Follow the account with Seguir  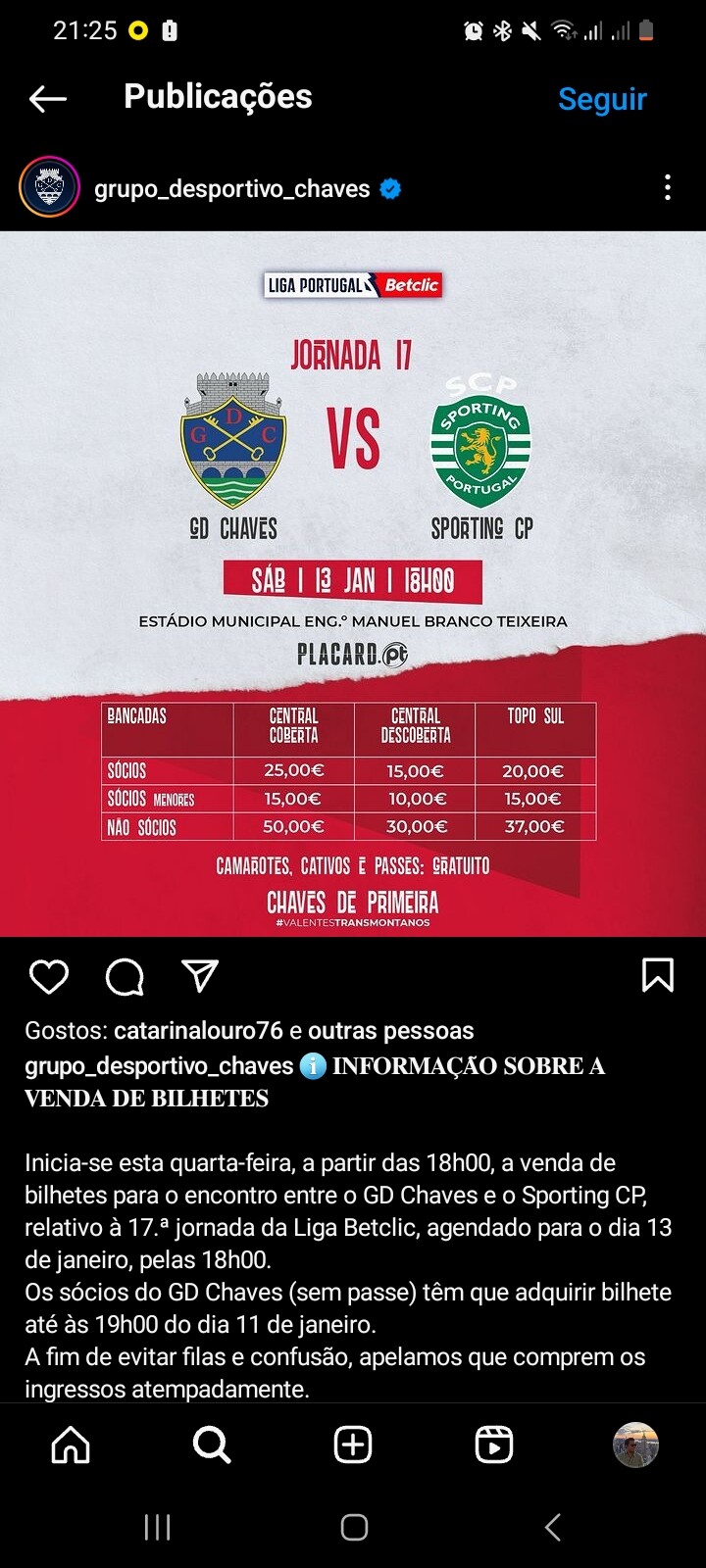(602, 99)
